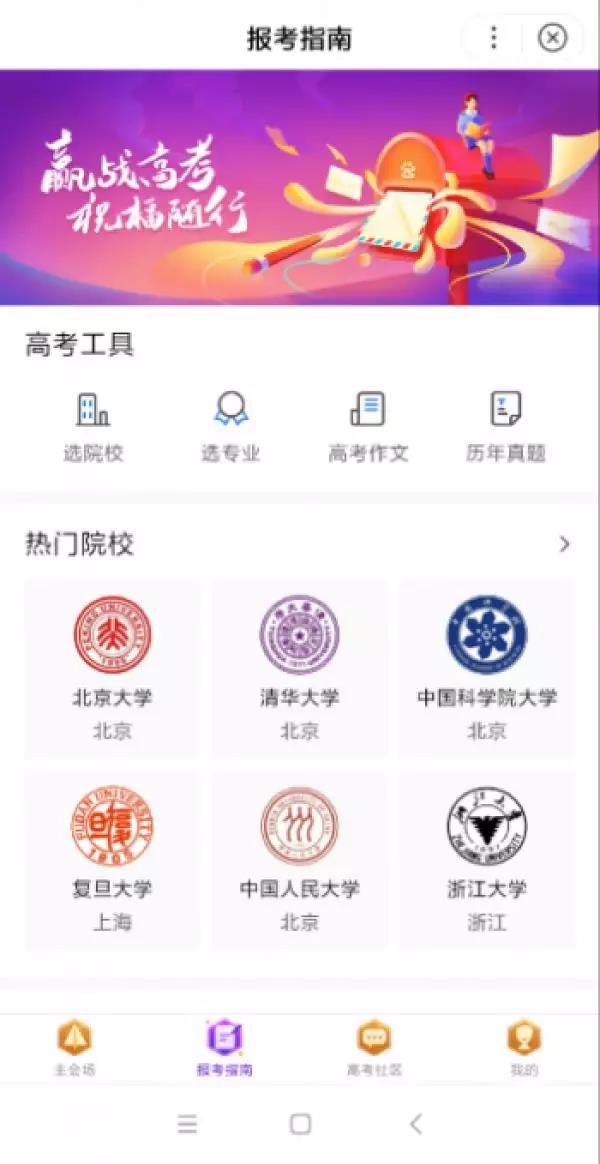The height and width of the screenshot is (1164, 600).
Task: Select the 清华大学 card
Action: (x=300, y=668)
